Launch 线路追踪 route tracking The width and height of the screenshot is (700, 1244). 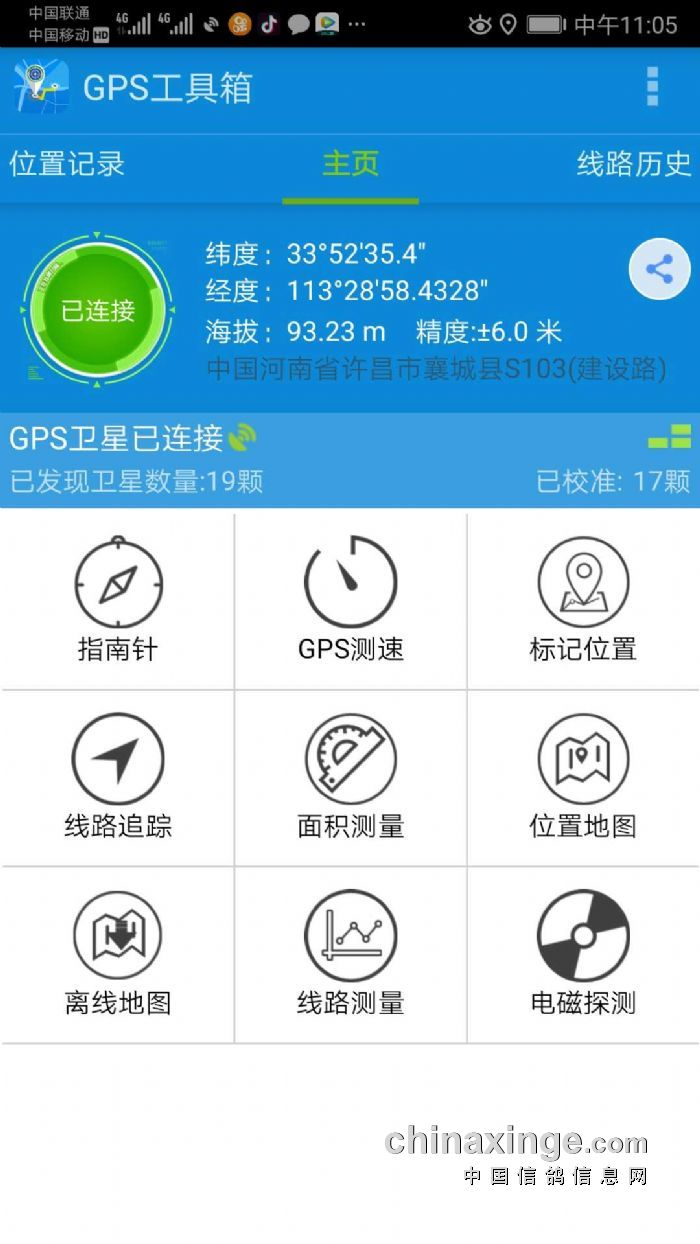[118, 777]
